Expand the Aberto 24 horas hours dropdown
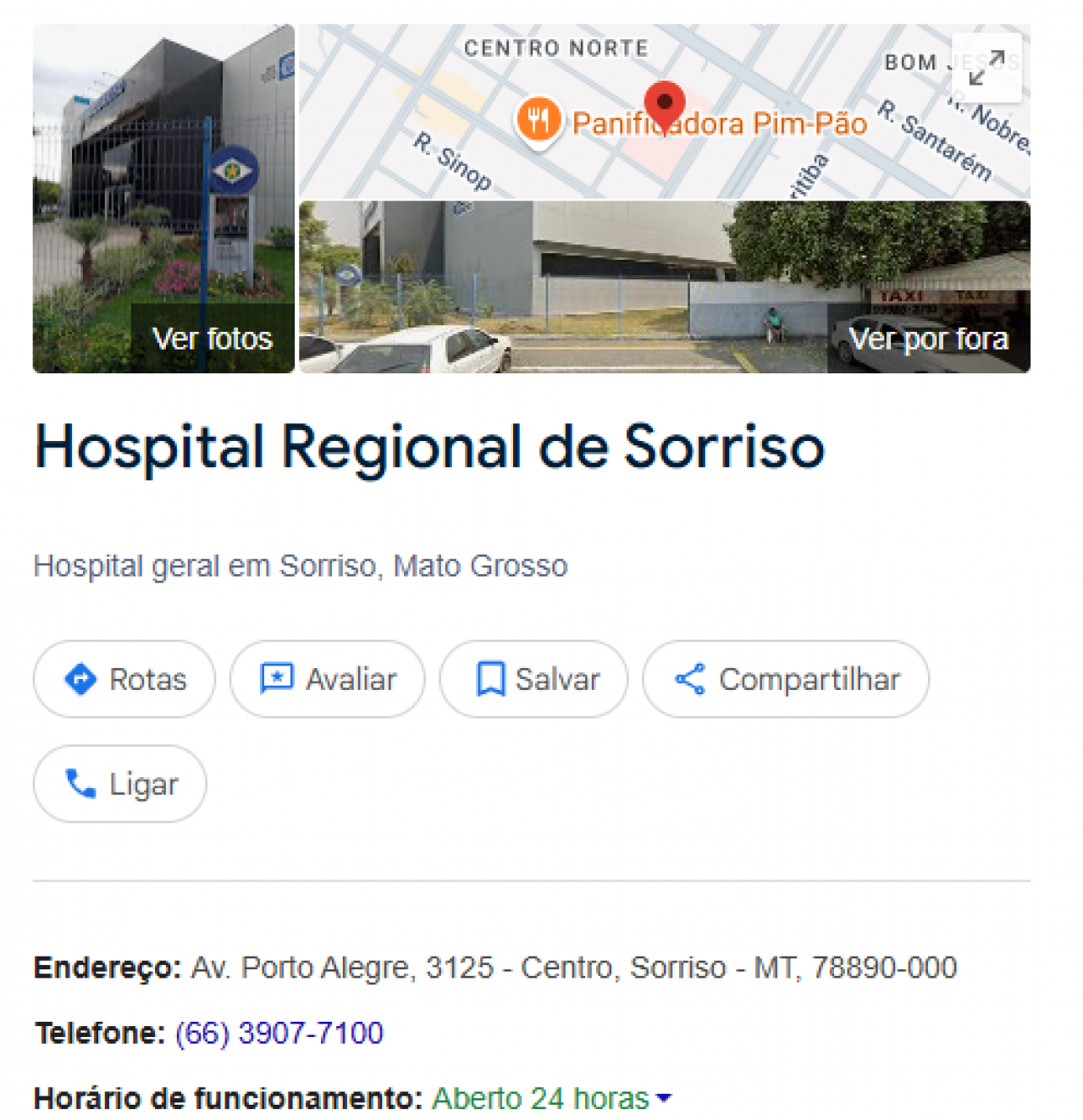 (x=664, y=1098)
